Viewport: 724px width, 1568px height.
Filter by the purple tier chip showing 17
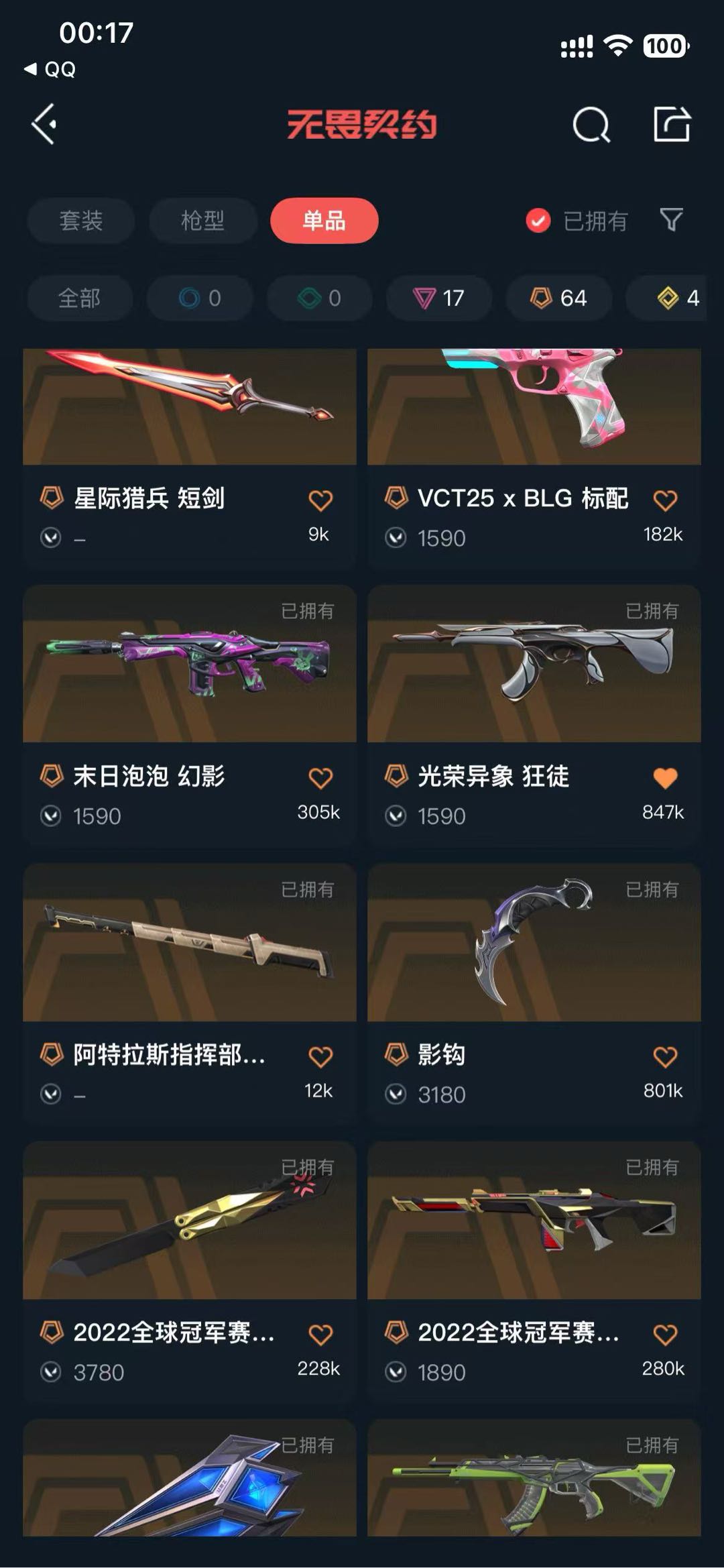(439, 298)
